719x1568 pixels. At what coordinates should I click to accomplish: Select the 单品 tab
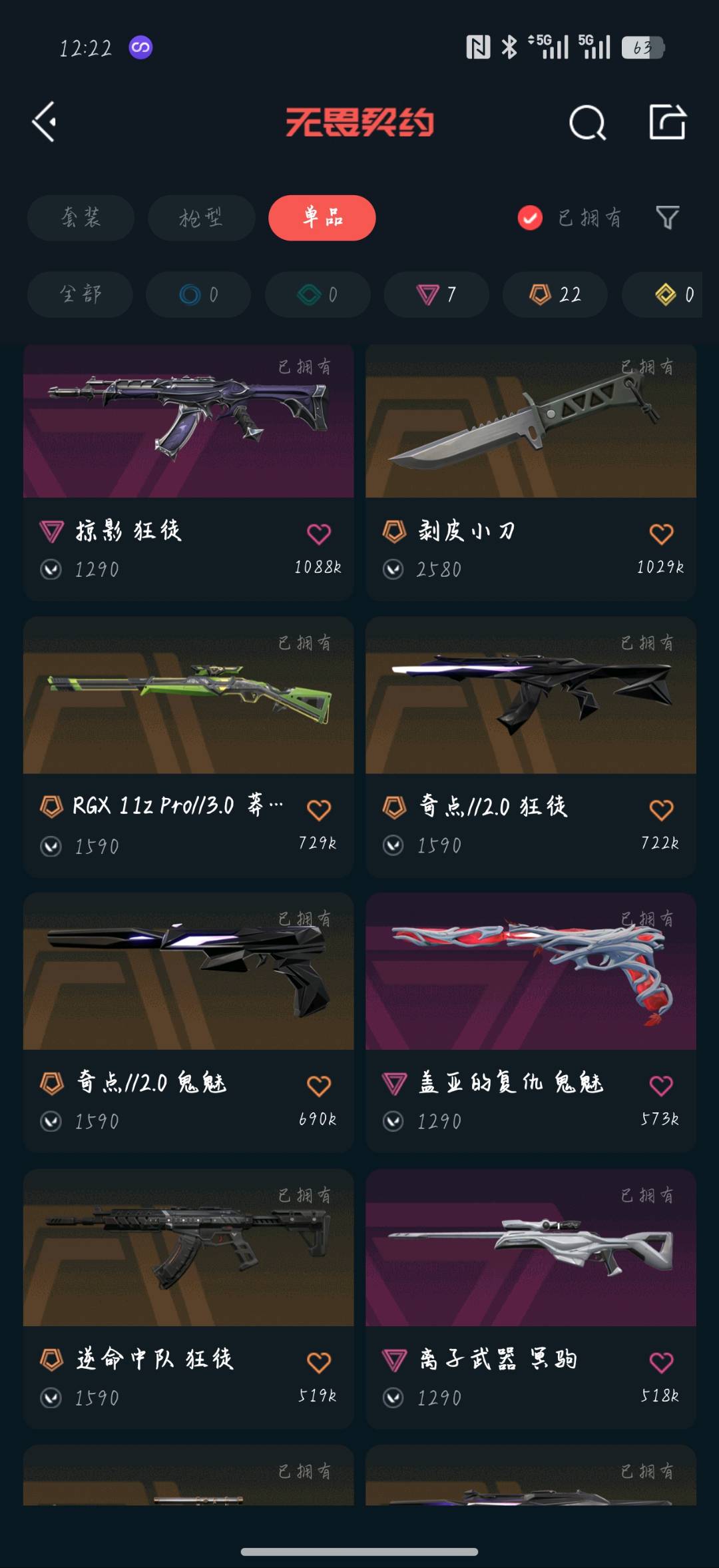point(322,218)
